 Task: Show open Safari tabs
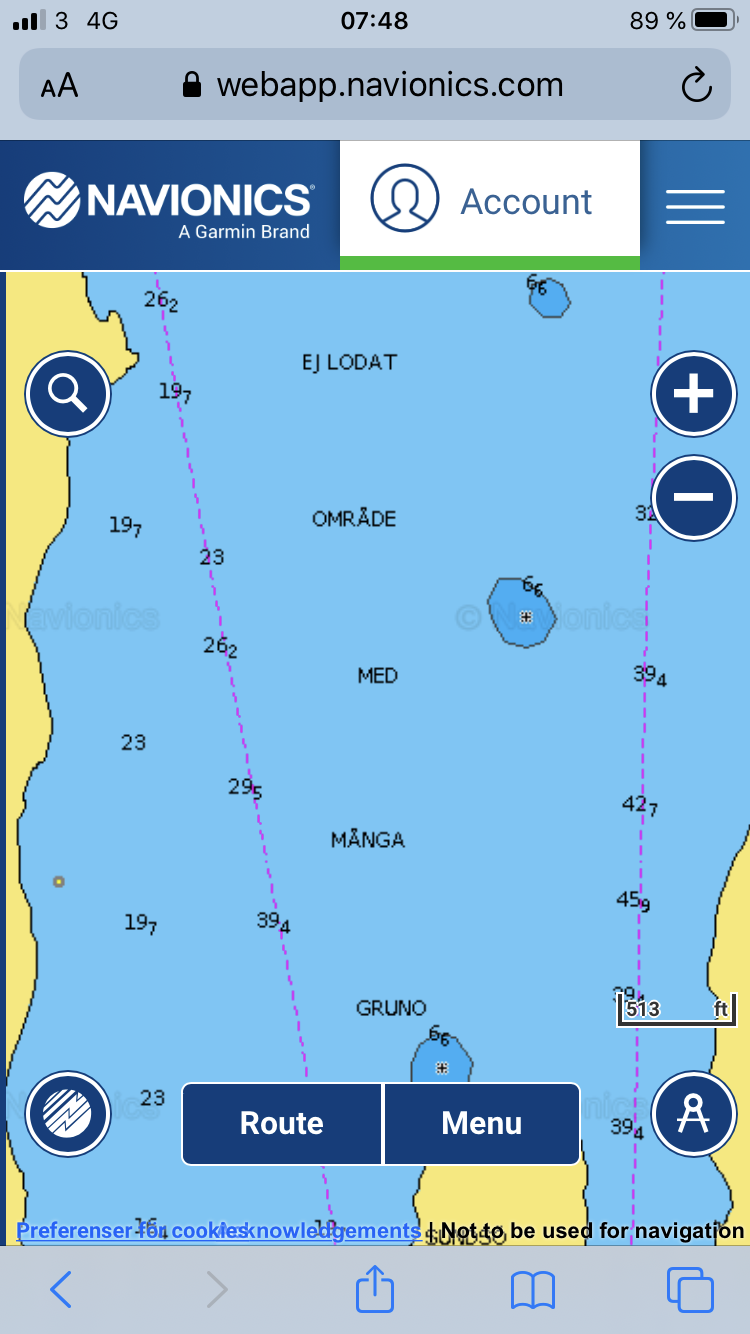click(x=690, y=1290)
